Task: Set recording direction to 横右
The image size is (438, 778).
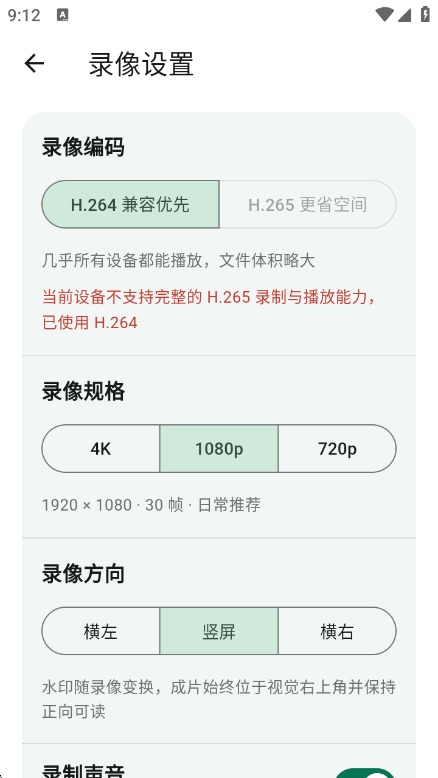Action: click(337, 631)
